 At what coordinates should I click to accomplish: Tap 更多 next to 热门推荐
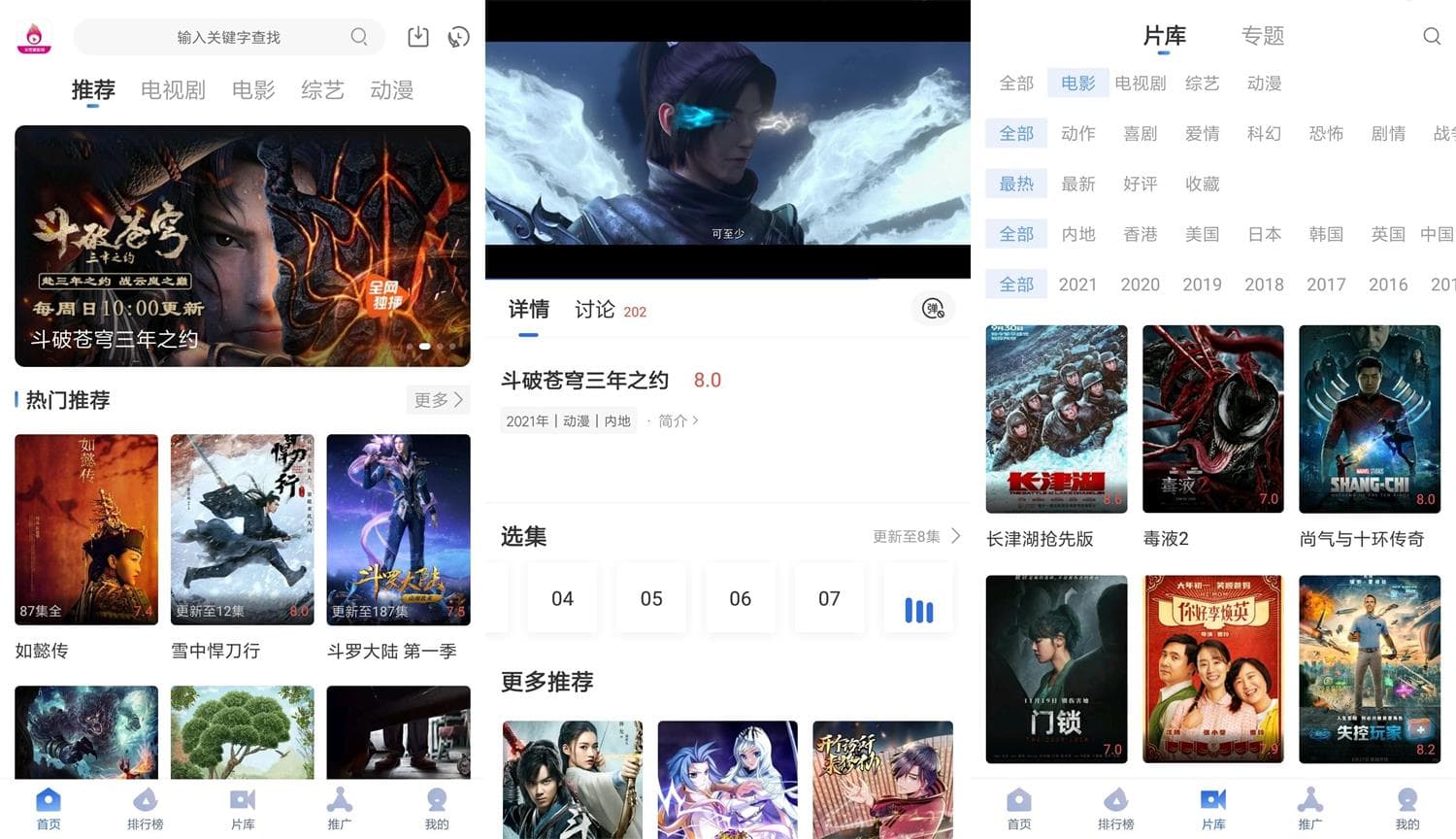(438, 400)
